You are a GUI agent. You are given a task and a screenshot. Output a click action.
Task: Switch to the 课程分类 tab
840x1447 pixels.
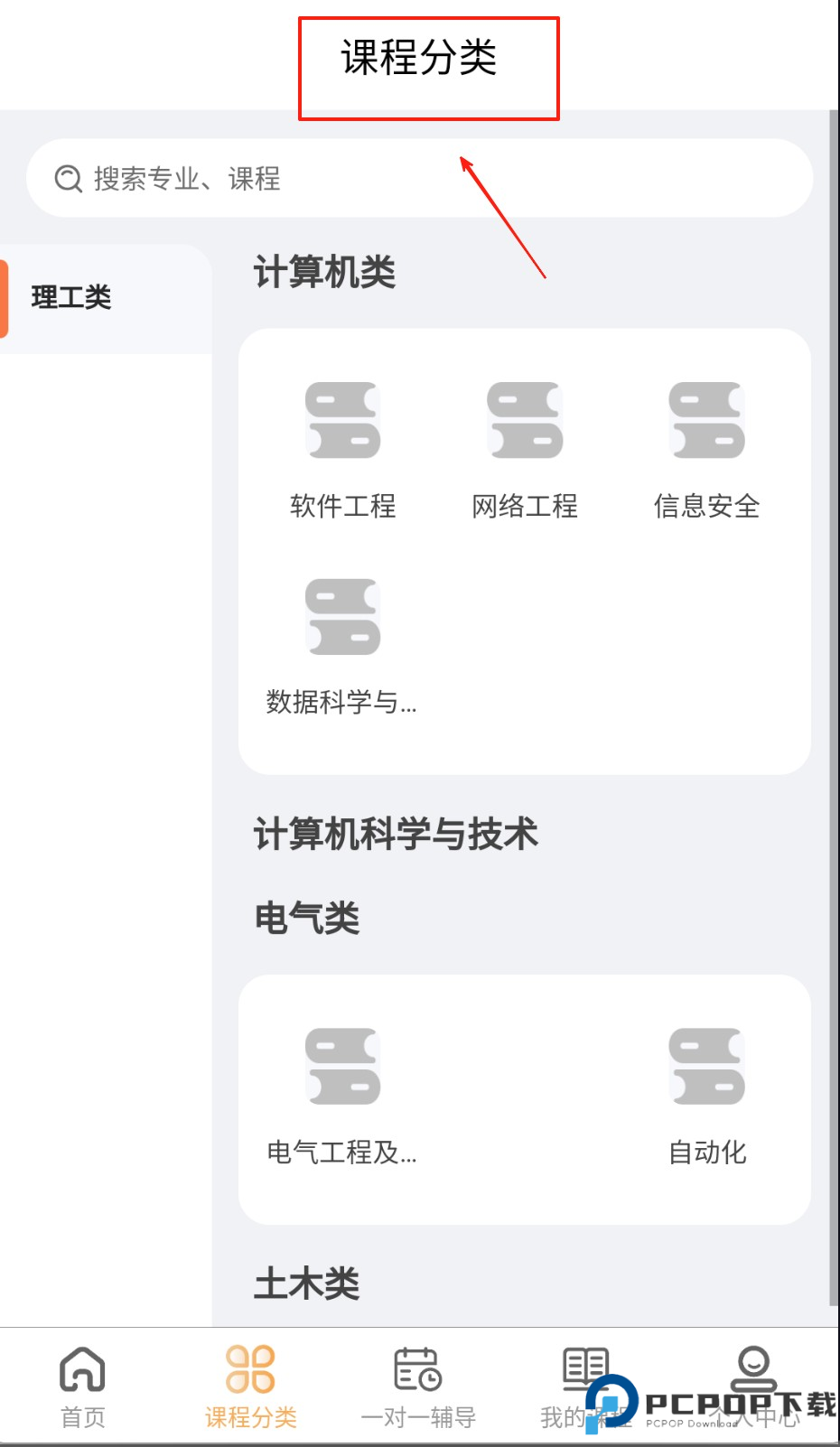click(250, 1386)
